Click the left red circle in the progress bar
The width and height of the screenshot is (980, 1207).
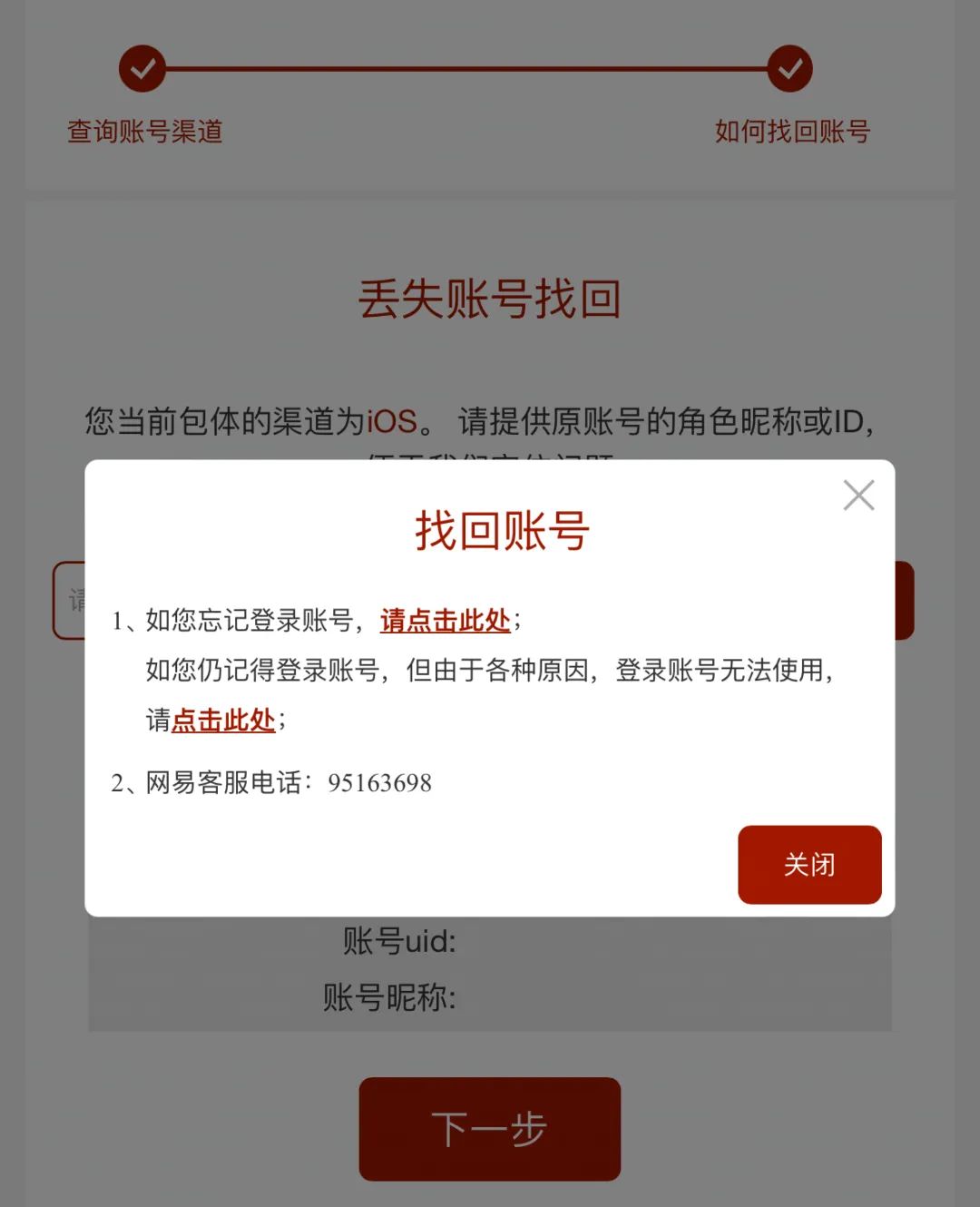[142, 68]
